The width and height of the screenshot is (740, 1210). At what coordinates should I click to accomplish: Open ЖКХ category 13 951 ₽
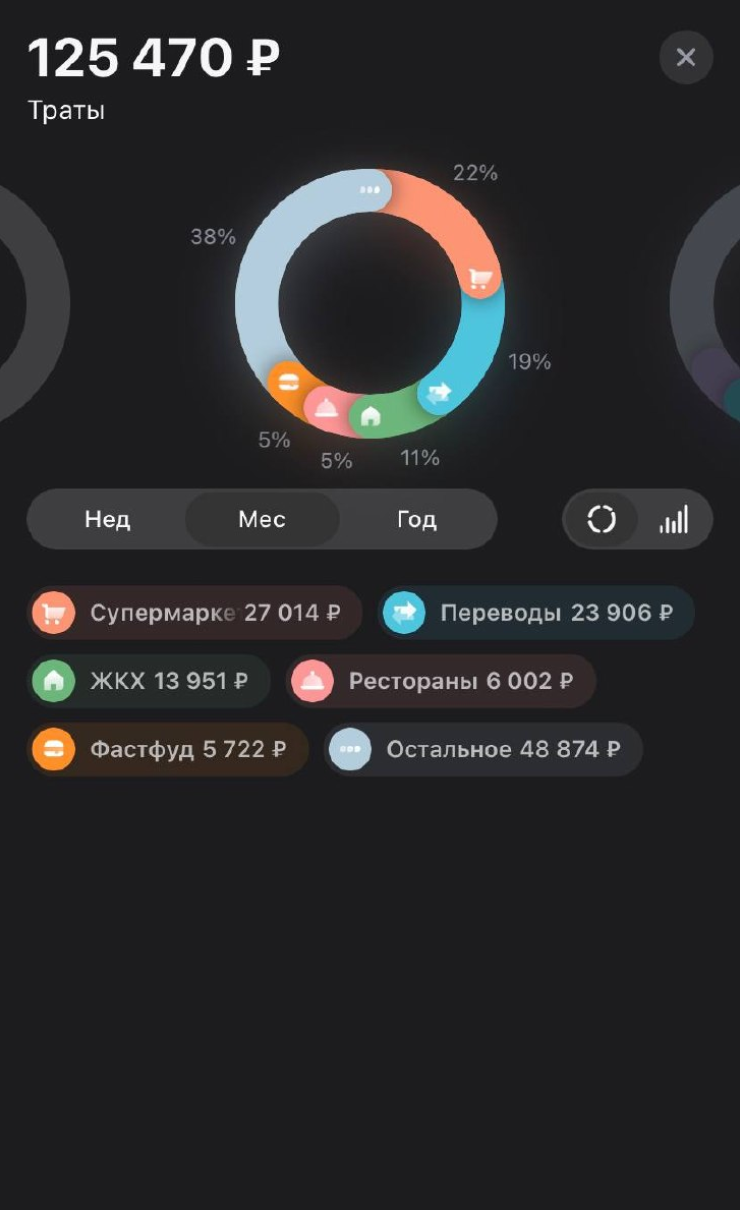[x=148, y=681]
